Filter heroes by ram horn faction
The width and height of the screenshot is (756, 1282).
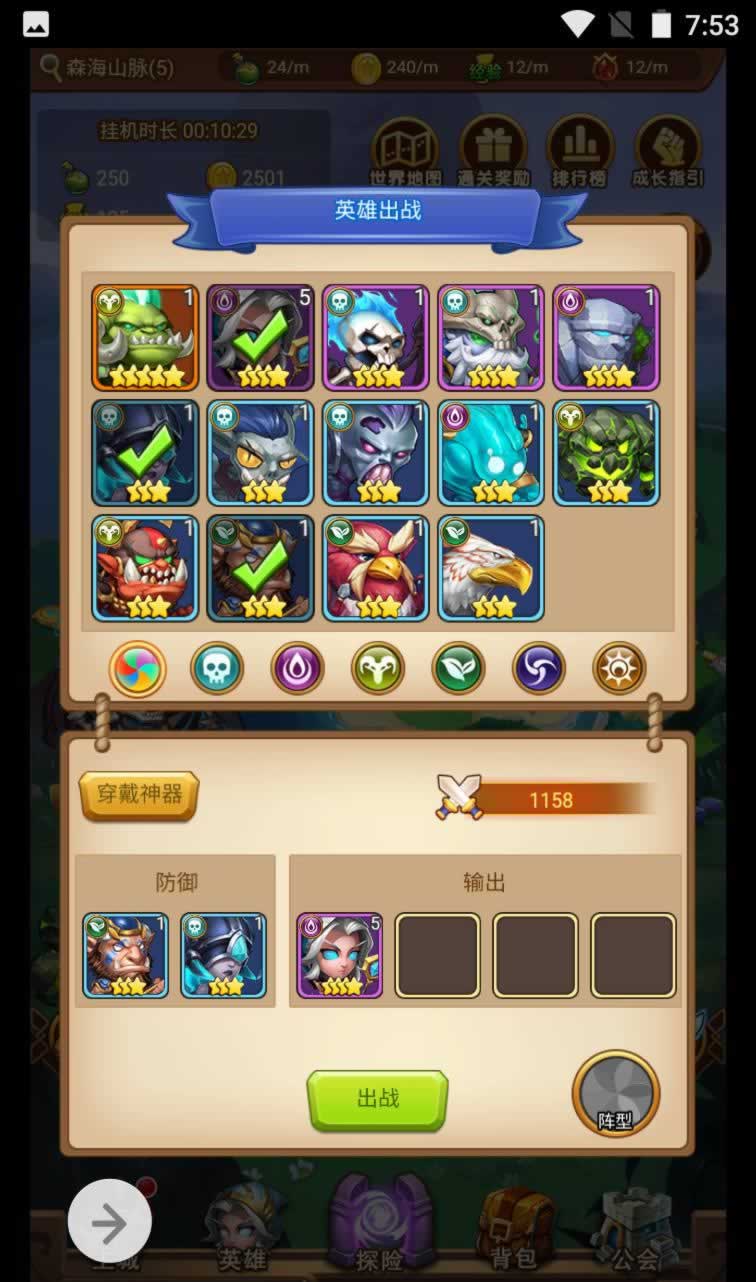[378, 668]
